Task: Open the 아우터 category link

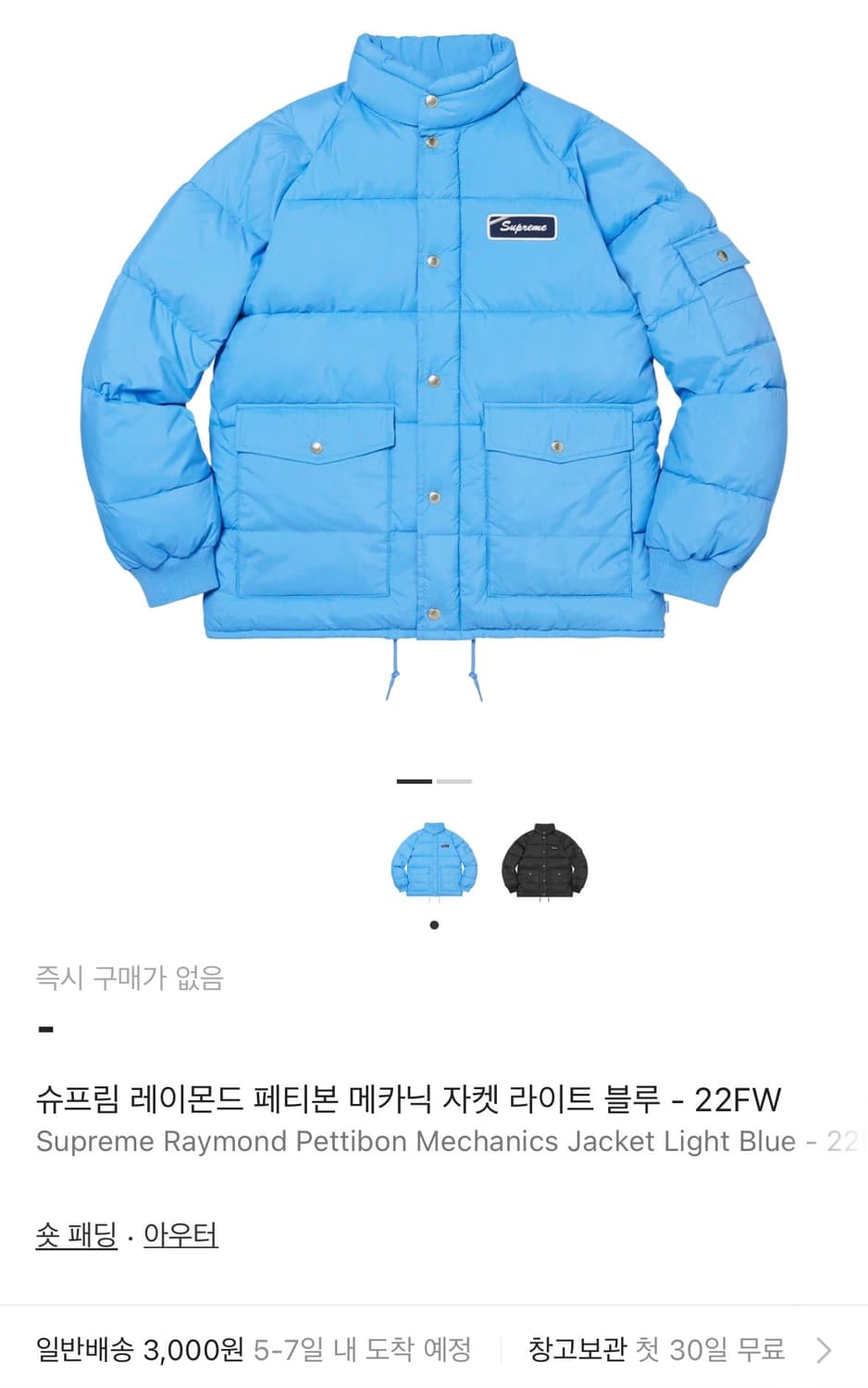Action: (x=179, y=1233)
